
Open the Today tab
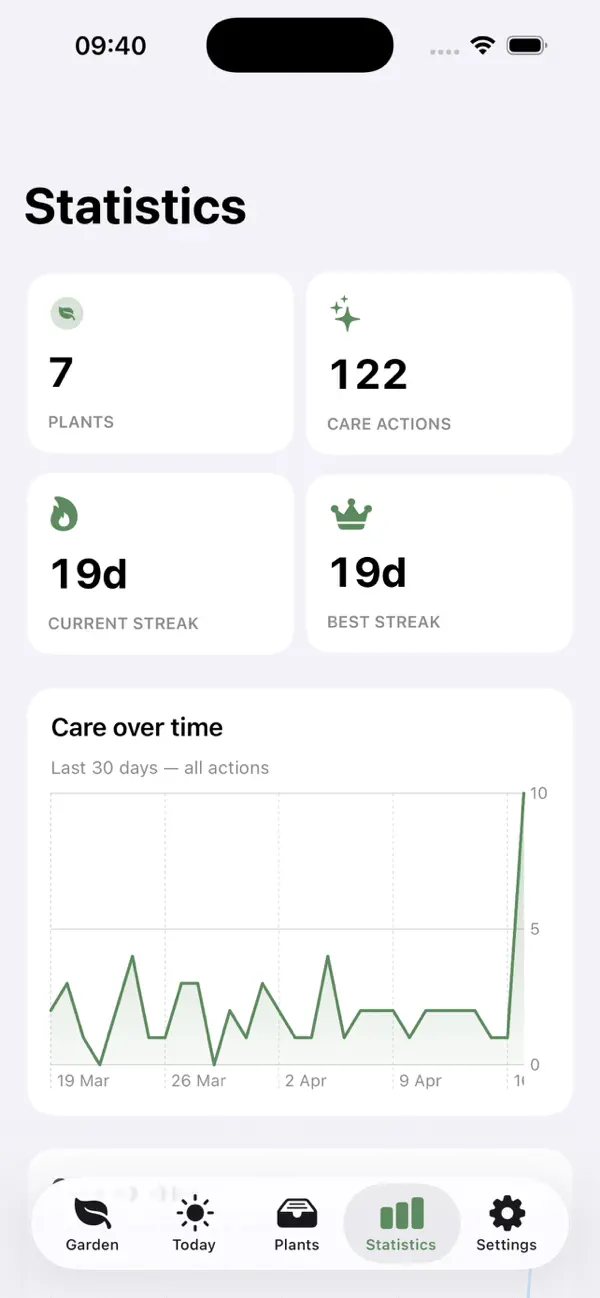point(194,1224)
